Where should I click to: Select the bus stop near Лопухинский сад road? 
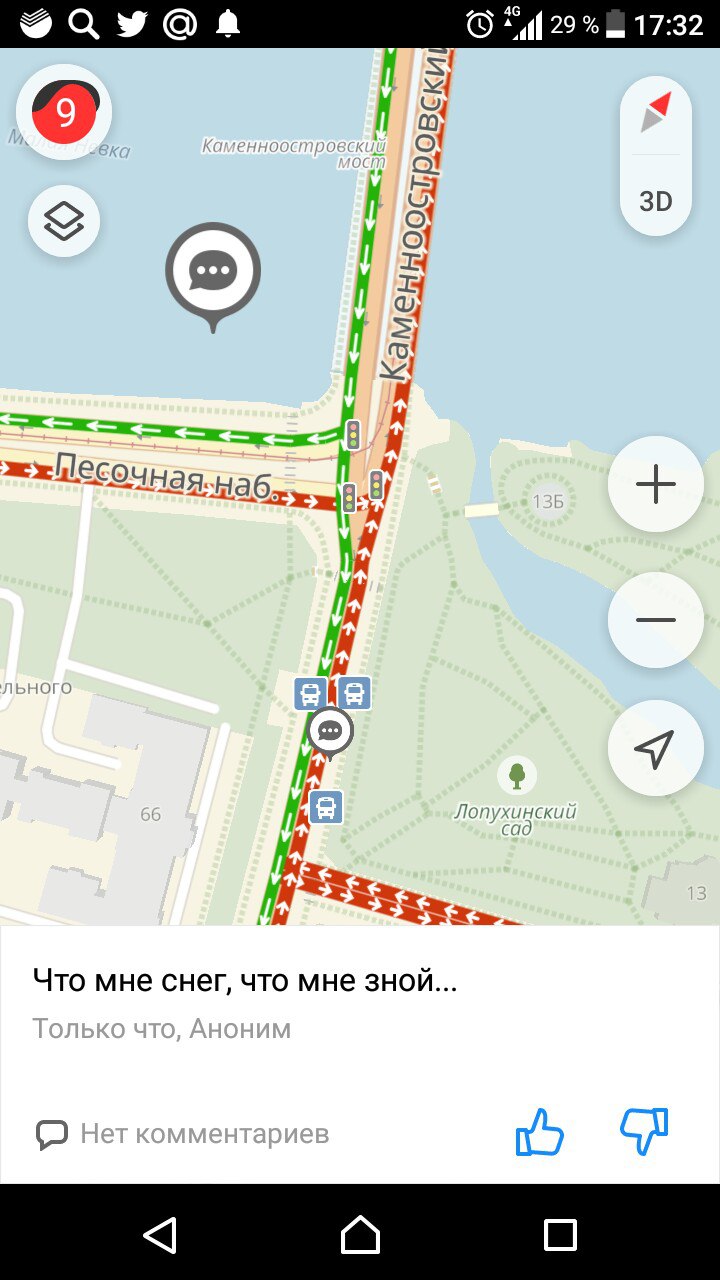(326, 807)
